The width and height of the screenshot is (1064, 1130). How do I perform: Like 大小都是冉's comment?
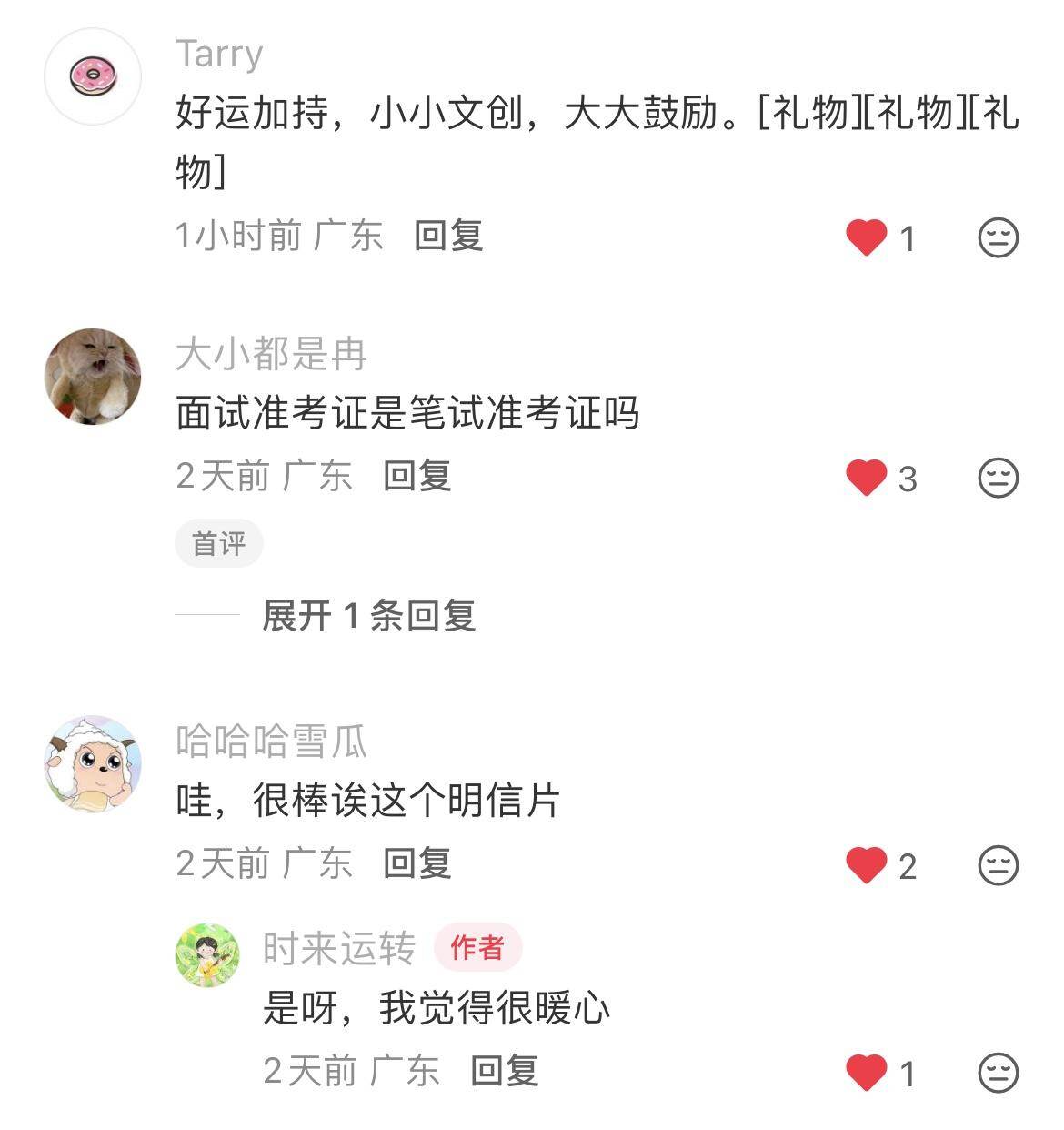(x=867, y=479)
